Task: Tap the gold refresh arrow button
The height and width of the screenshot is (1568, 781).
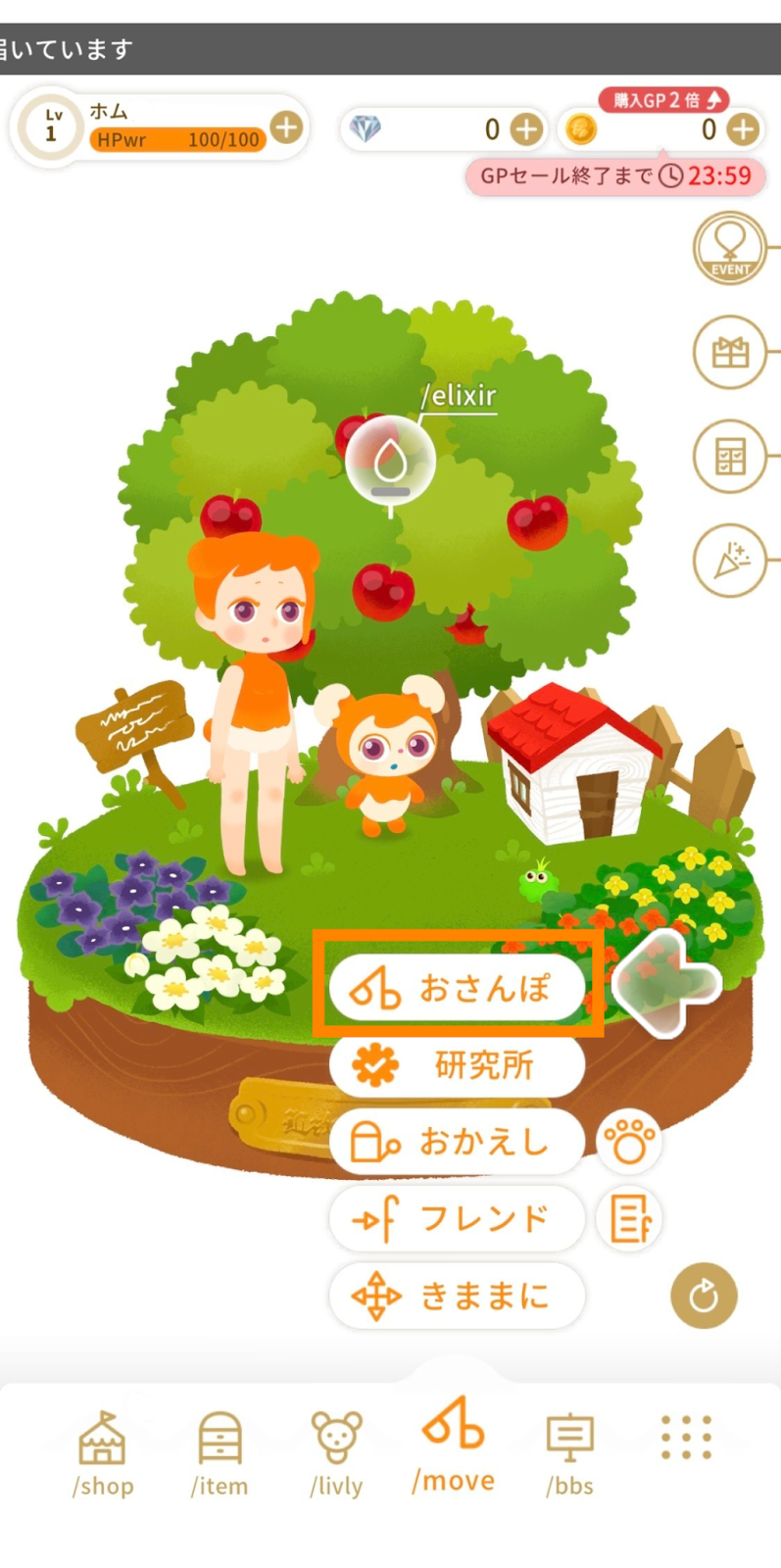Action: (x=704, y=1296)
